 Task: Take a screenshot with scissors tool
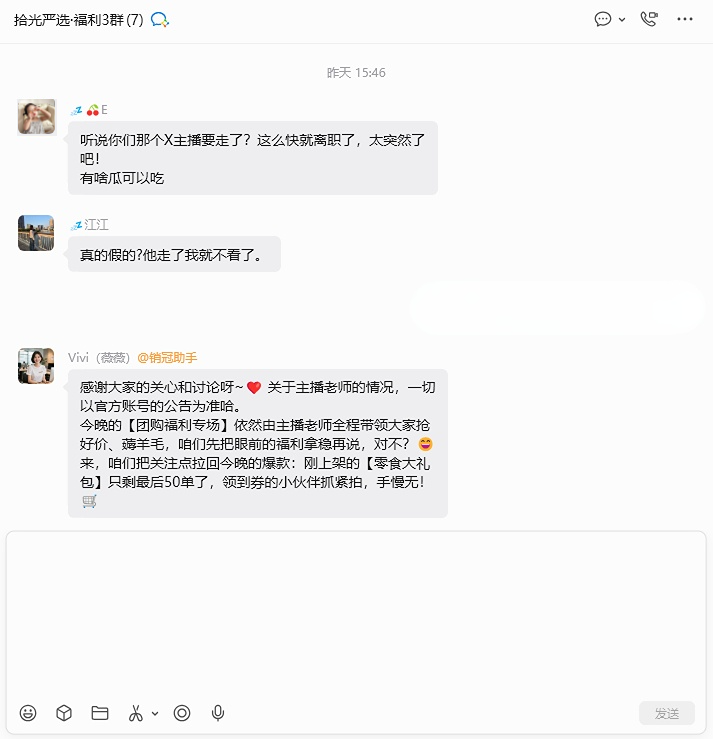tap(136, 713)
